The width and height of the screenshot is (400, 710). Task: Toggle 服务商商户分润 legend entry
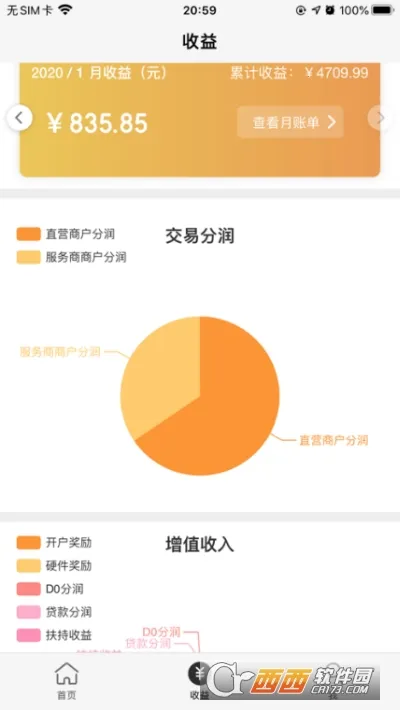72,257
